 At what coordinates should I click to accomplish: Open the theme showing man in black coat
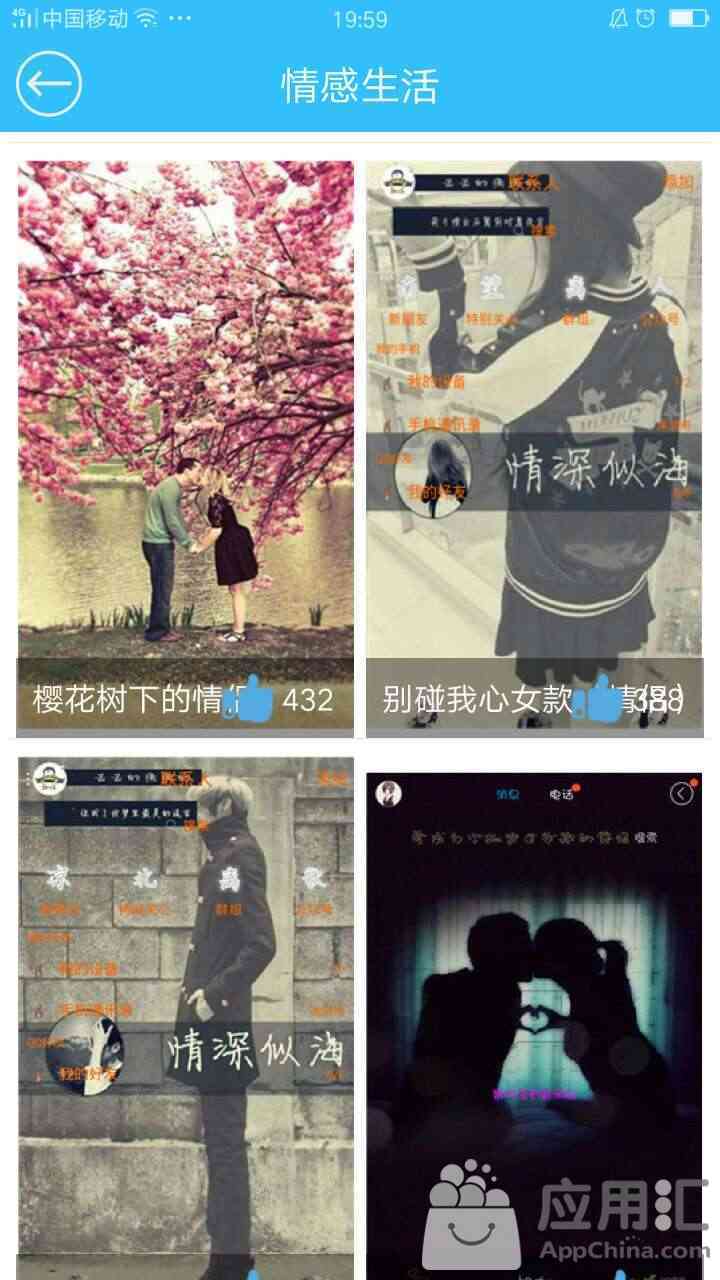coord(185,1010)
